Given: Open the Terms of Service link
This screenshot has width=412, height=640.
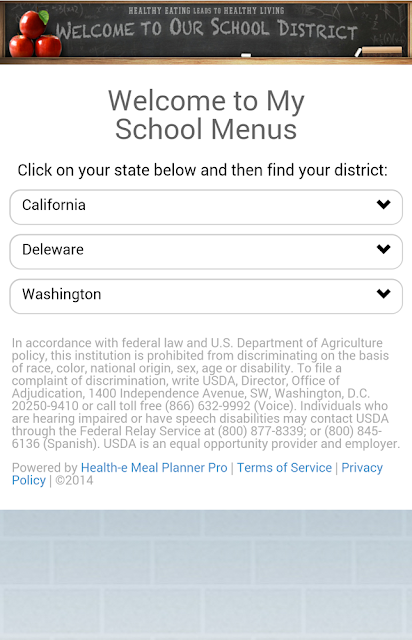Looking at the screenshot, I should [284, 467].
